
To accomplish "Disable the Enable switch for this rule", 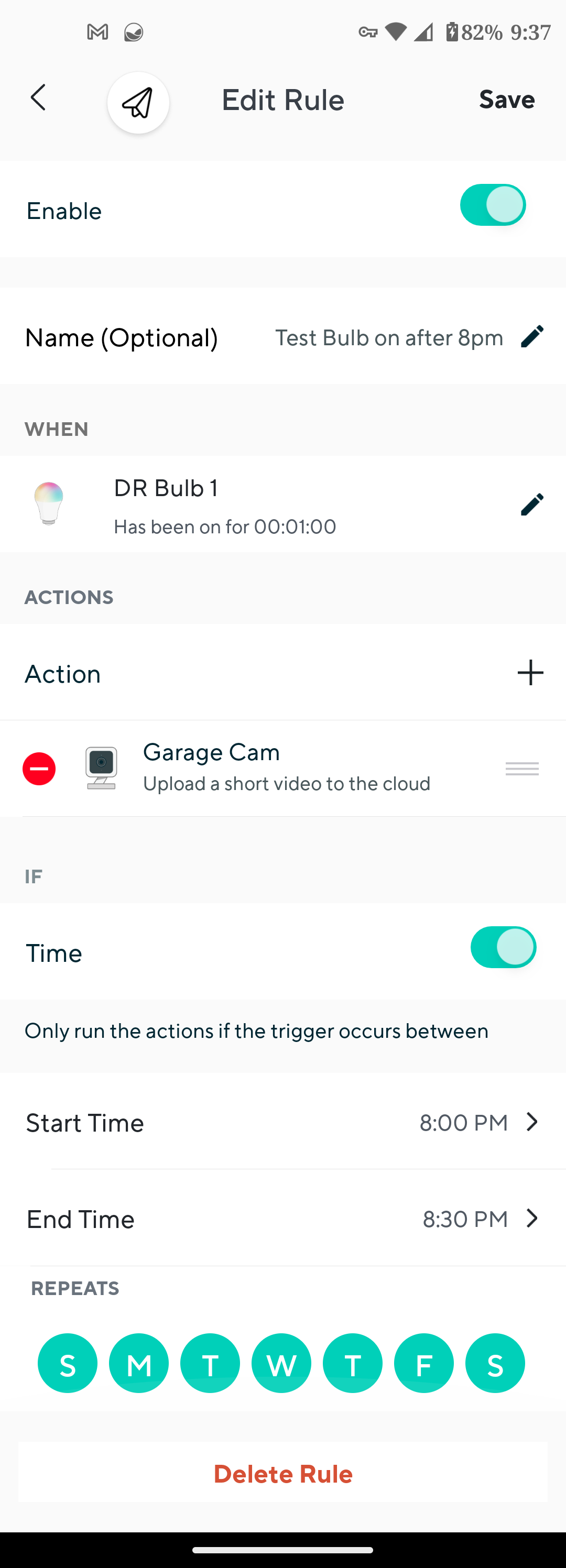I will 492,205.
